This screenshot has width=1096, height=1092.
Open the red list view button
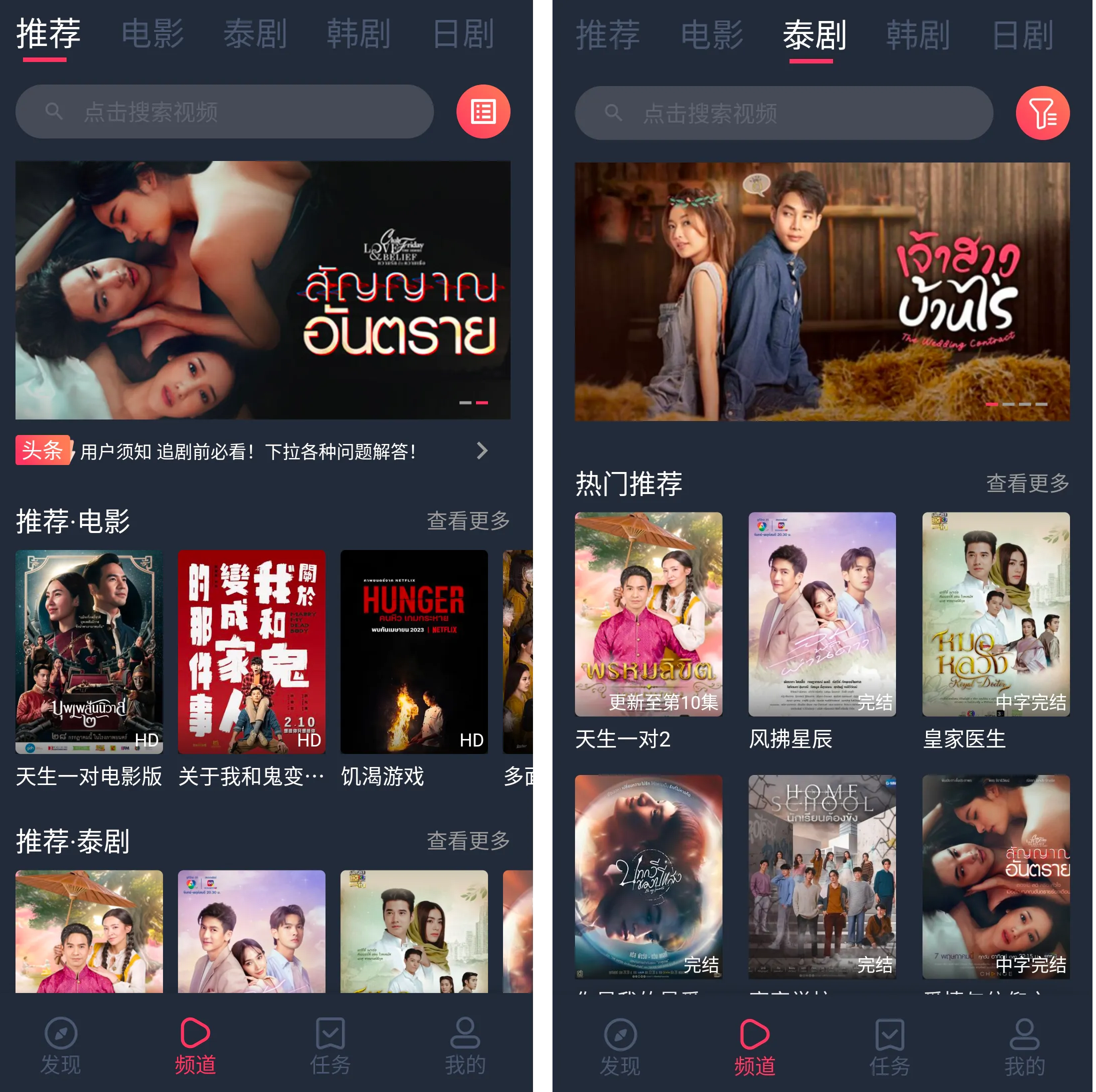tap(483, 112)
